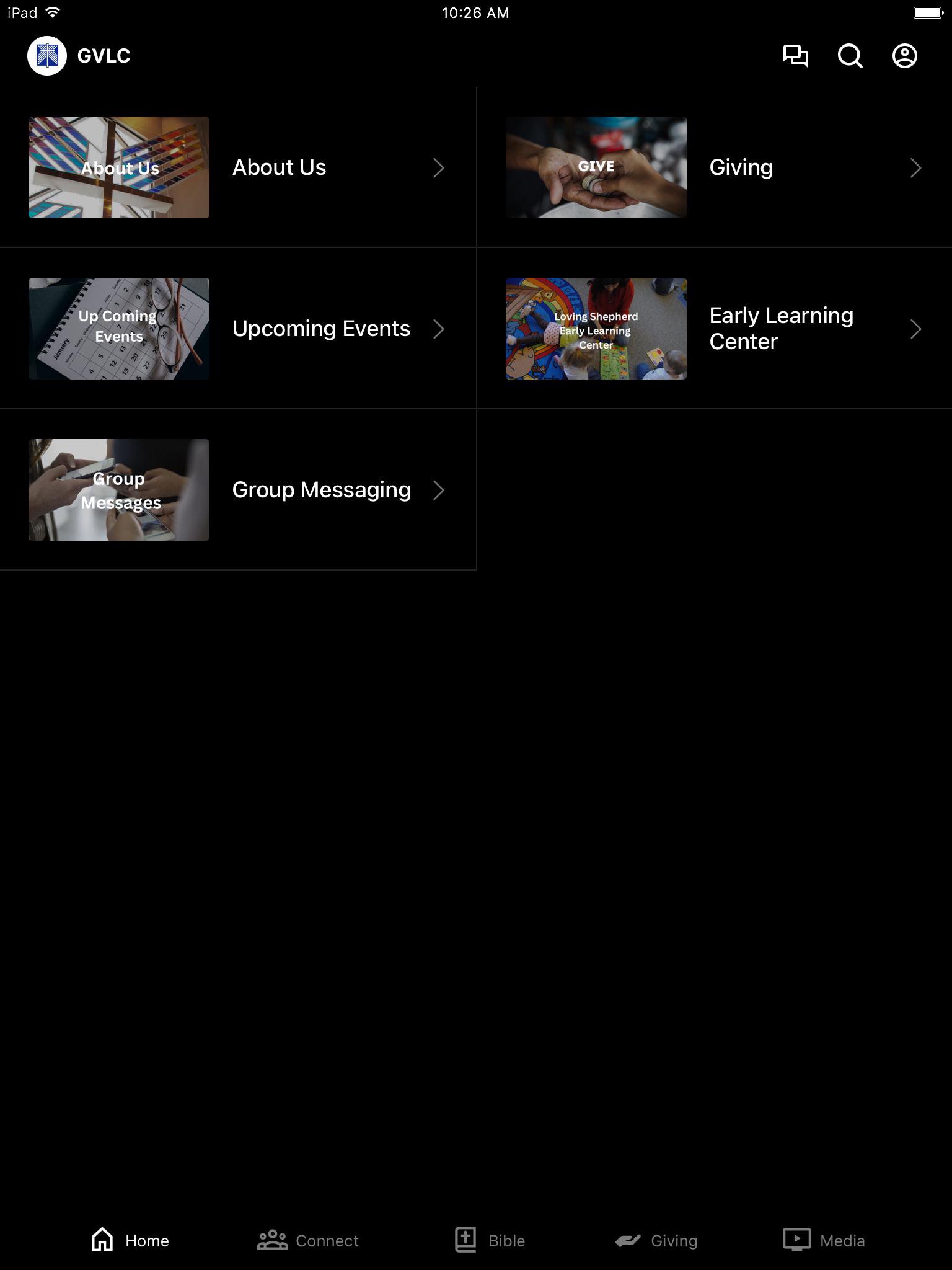Select the Home tab
Screen dimensions: 952x1270
(130, 1240)
